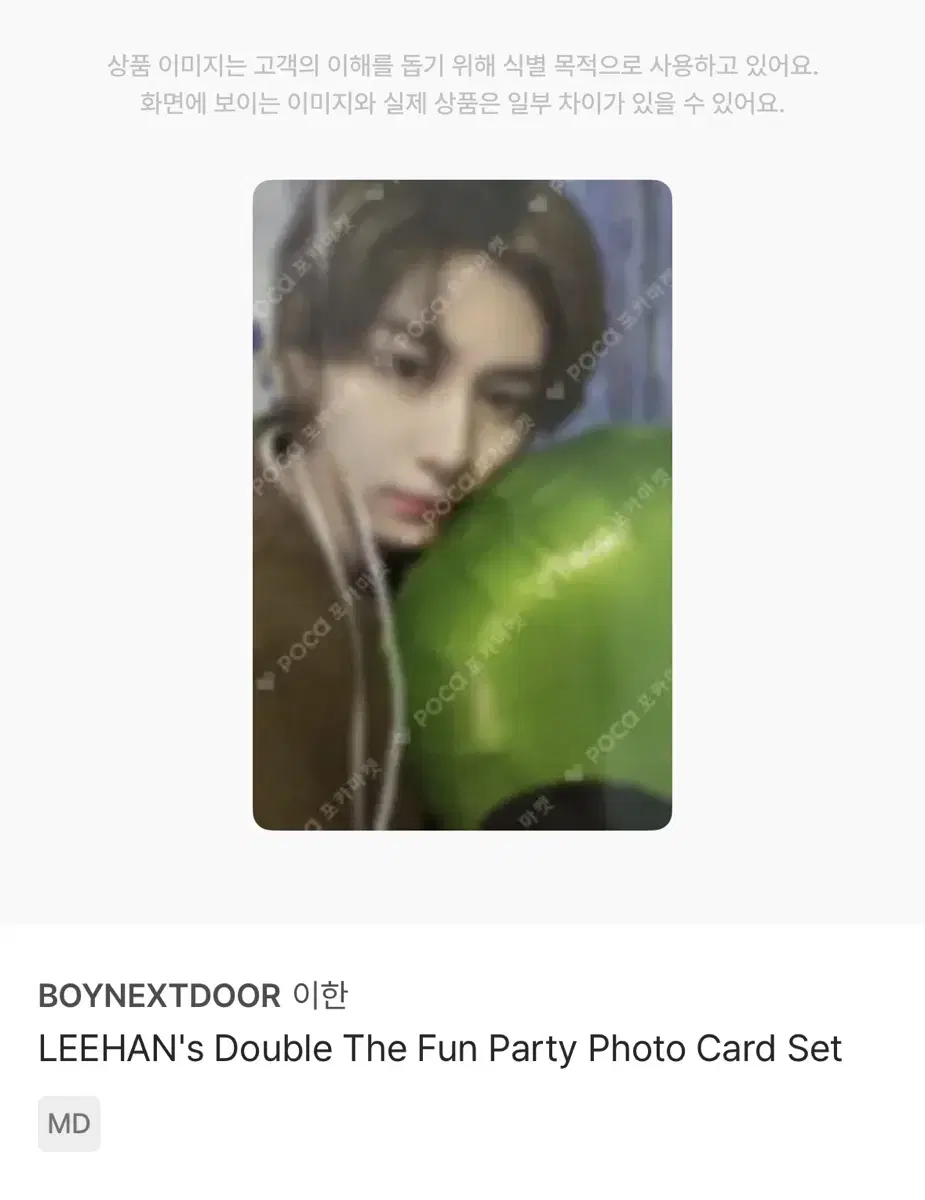925x1200 pixels.
Task: Tap the 이한 member name label
Action: (x=319, y=996)
